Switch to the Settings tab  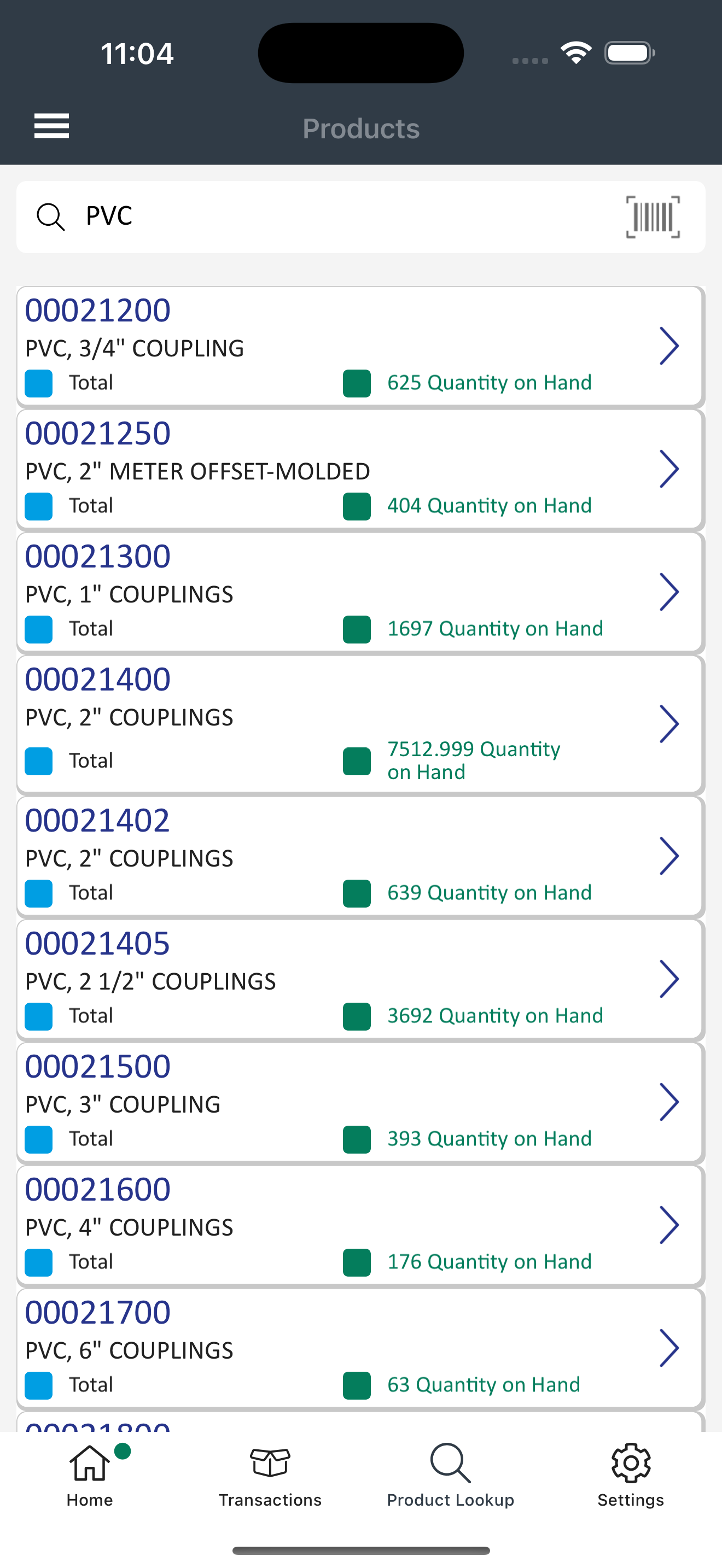(631, 1476)
